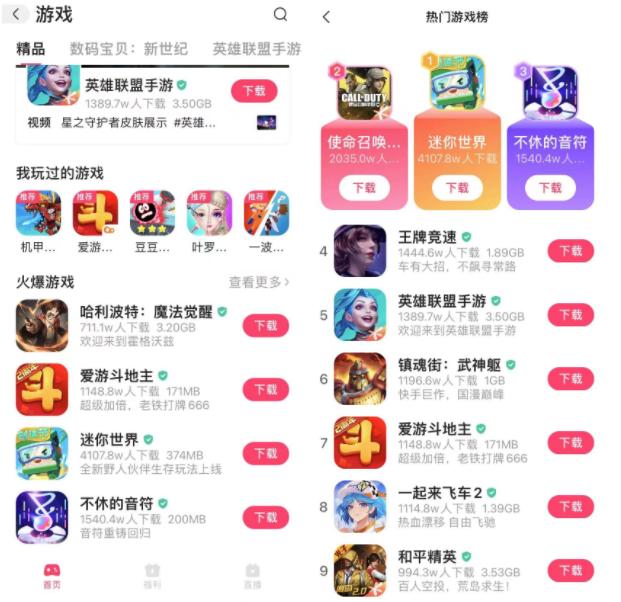Download 镇魂街：武神躯
The image size is (621, 602).
pos(571,379)
